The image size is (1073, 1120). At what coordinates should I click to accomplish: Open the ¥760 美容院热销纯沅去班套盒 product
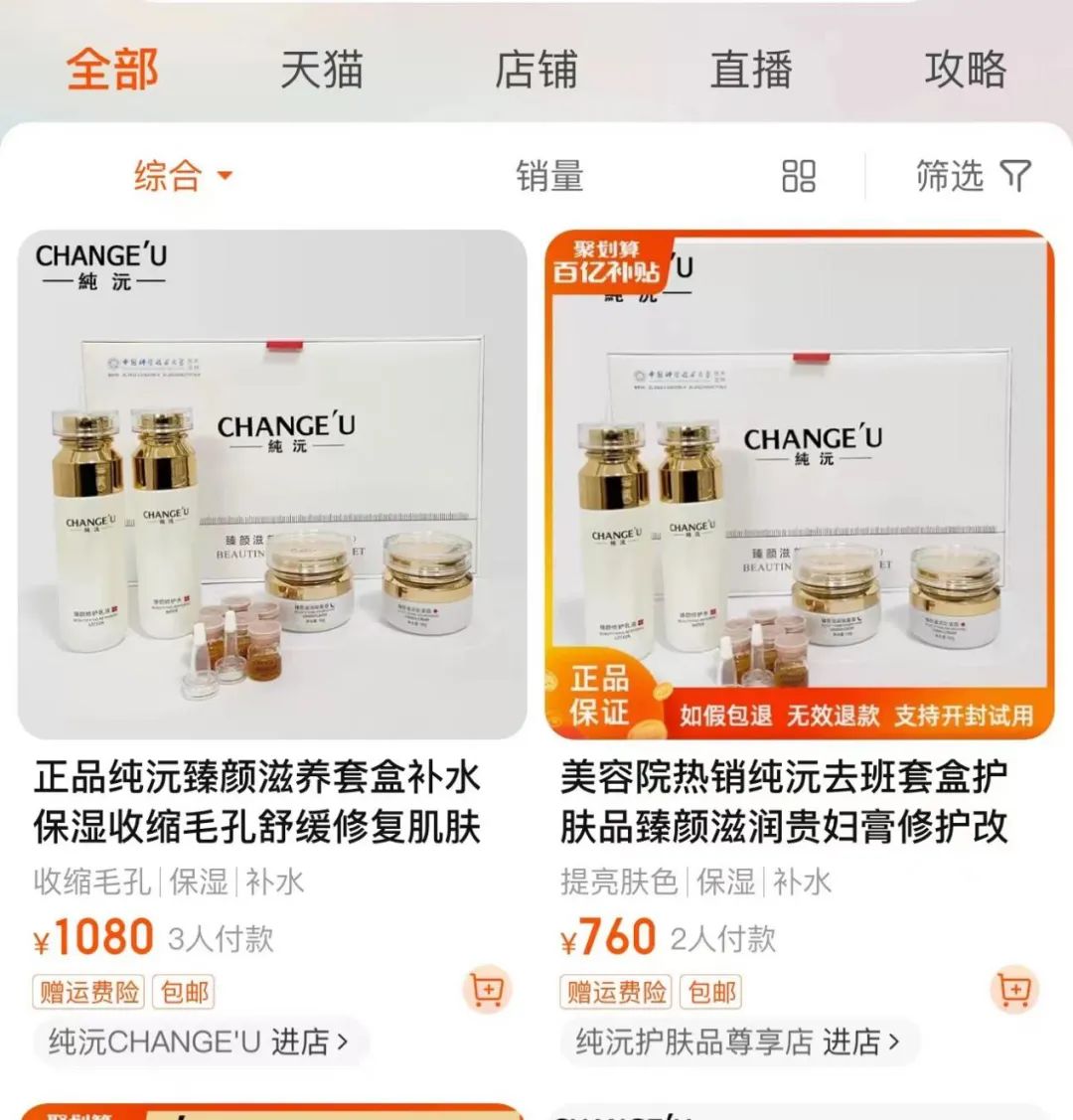click(800, 485)
